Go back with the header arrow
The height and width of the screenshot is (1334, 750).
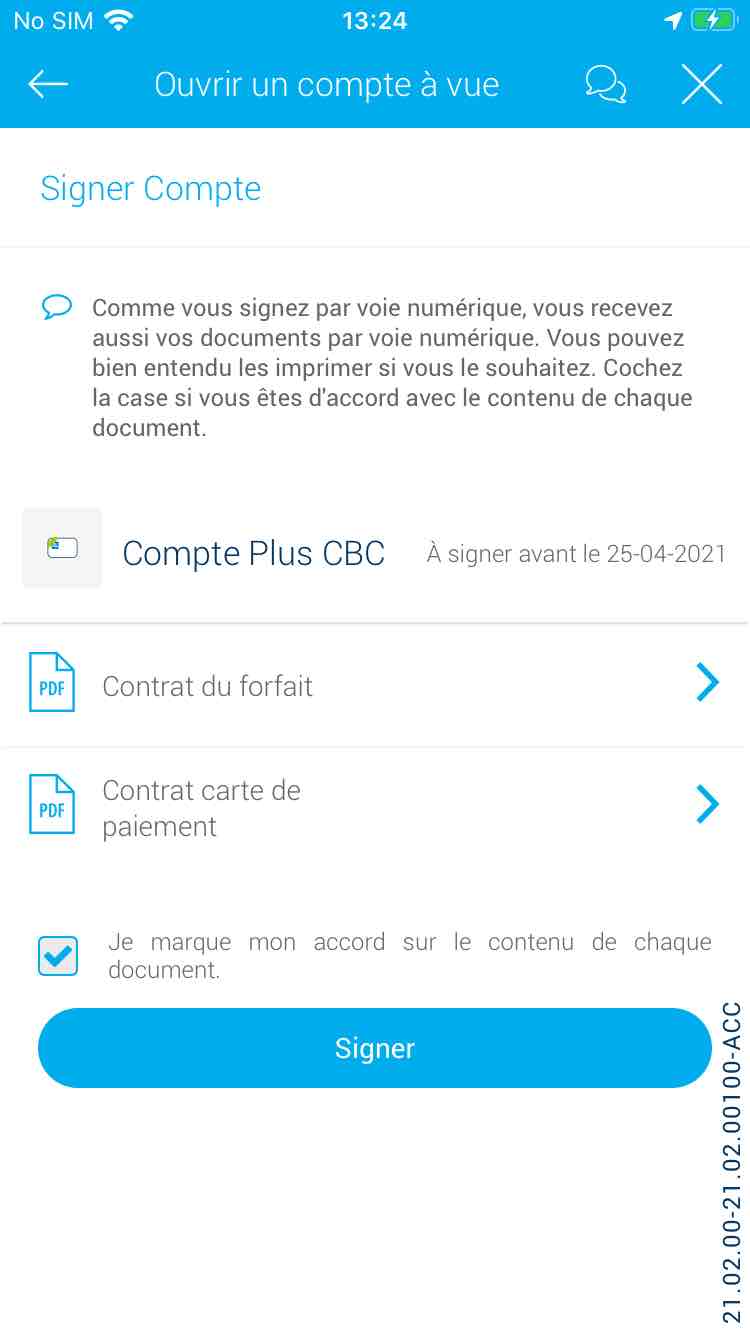[48, 85]
